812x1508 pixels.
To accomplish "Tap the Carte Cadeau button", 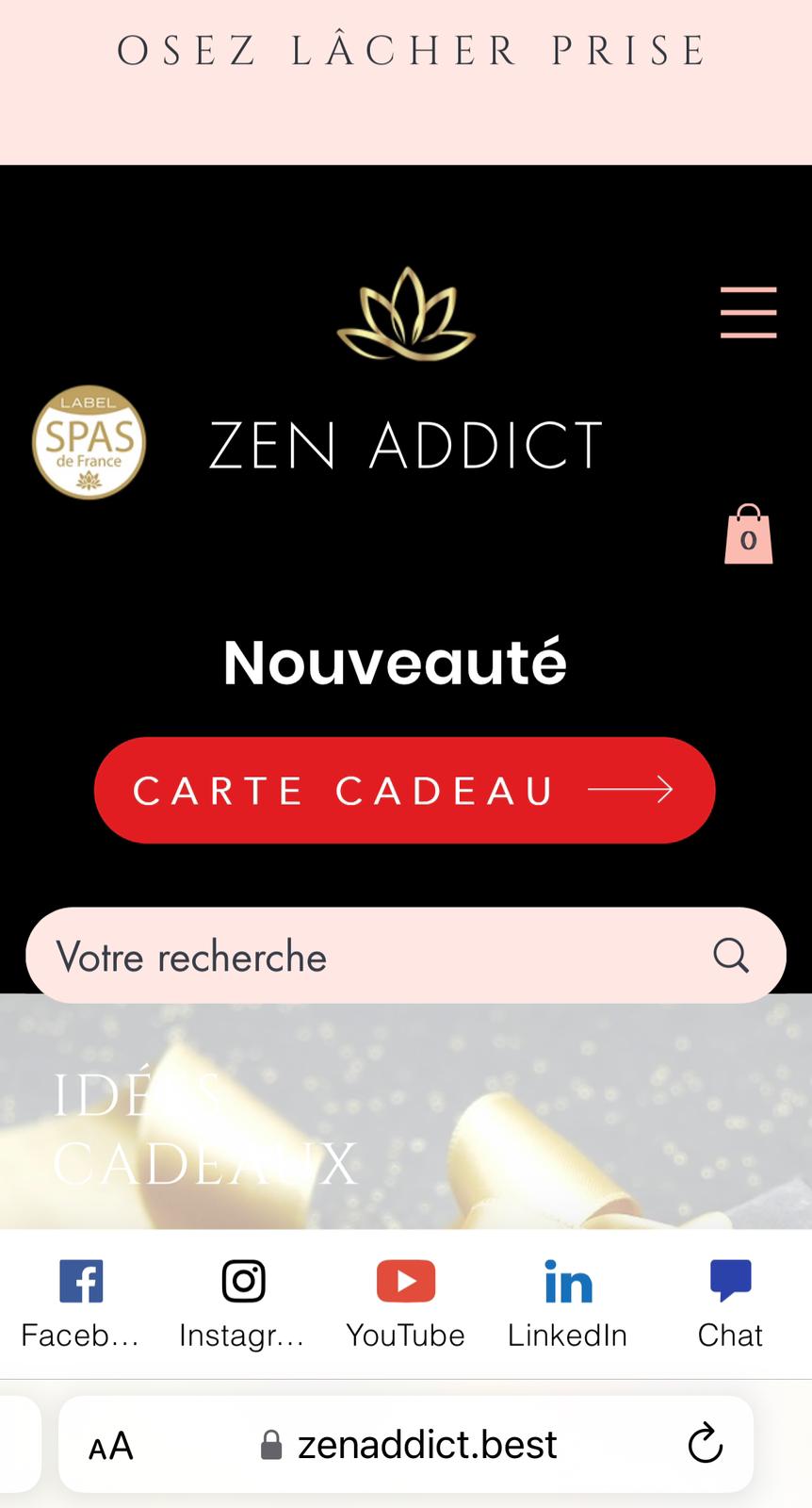I will [404, 790].
